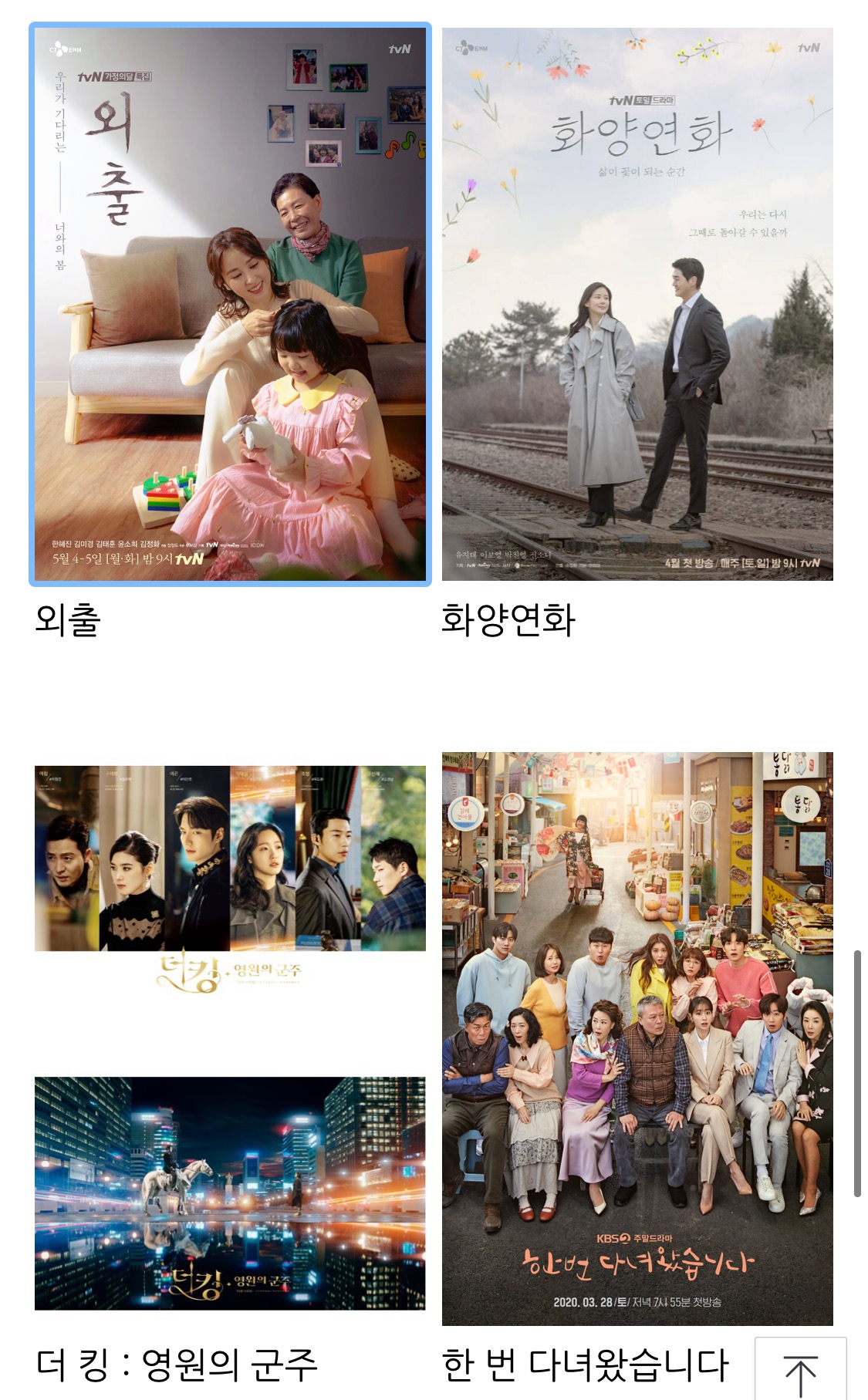Open 더 킹 : 영원의 군주 poster
The image size is (868, 1400).
(x=230, y=1037)
